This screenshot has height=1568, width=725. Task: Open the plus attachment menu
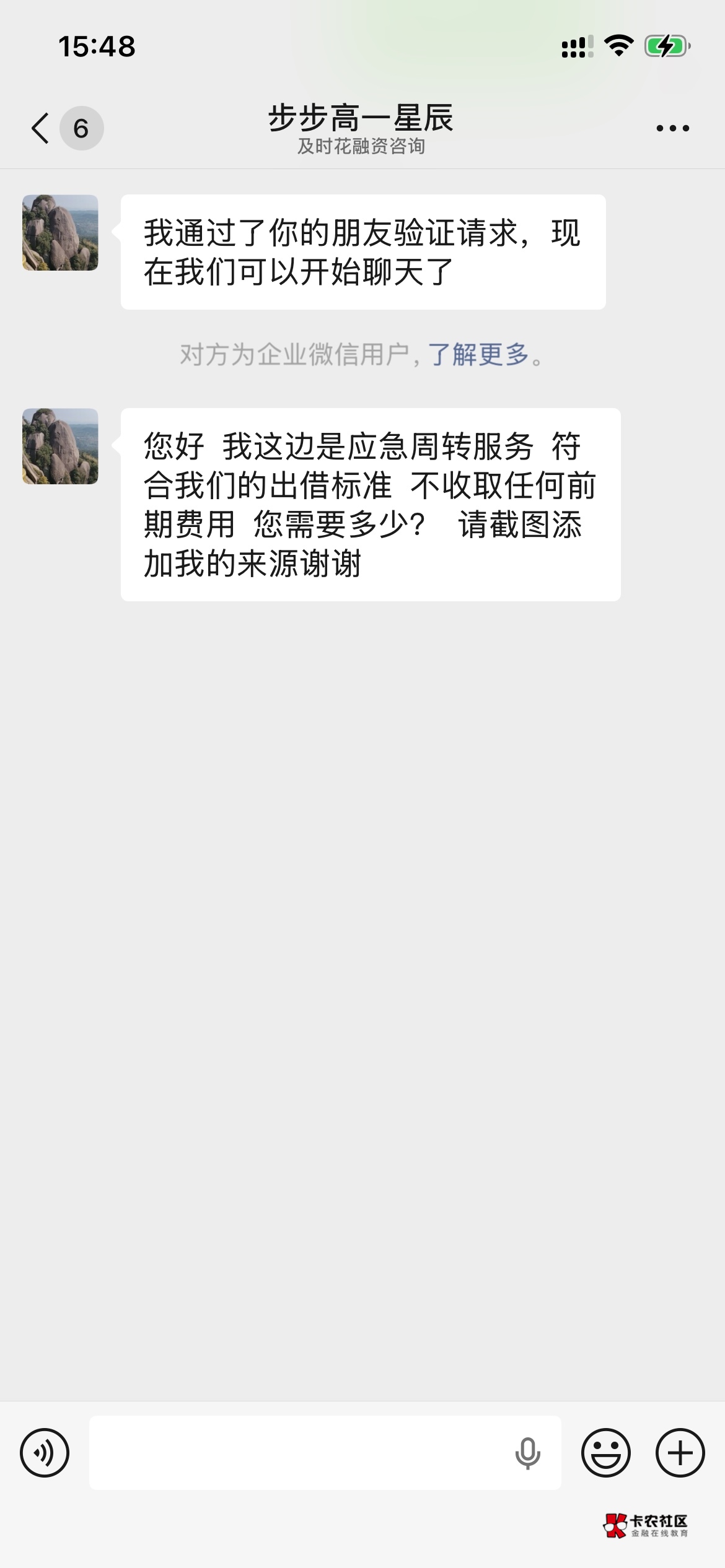pos(680,1452)
